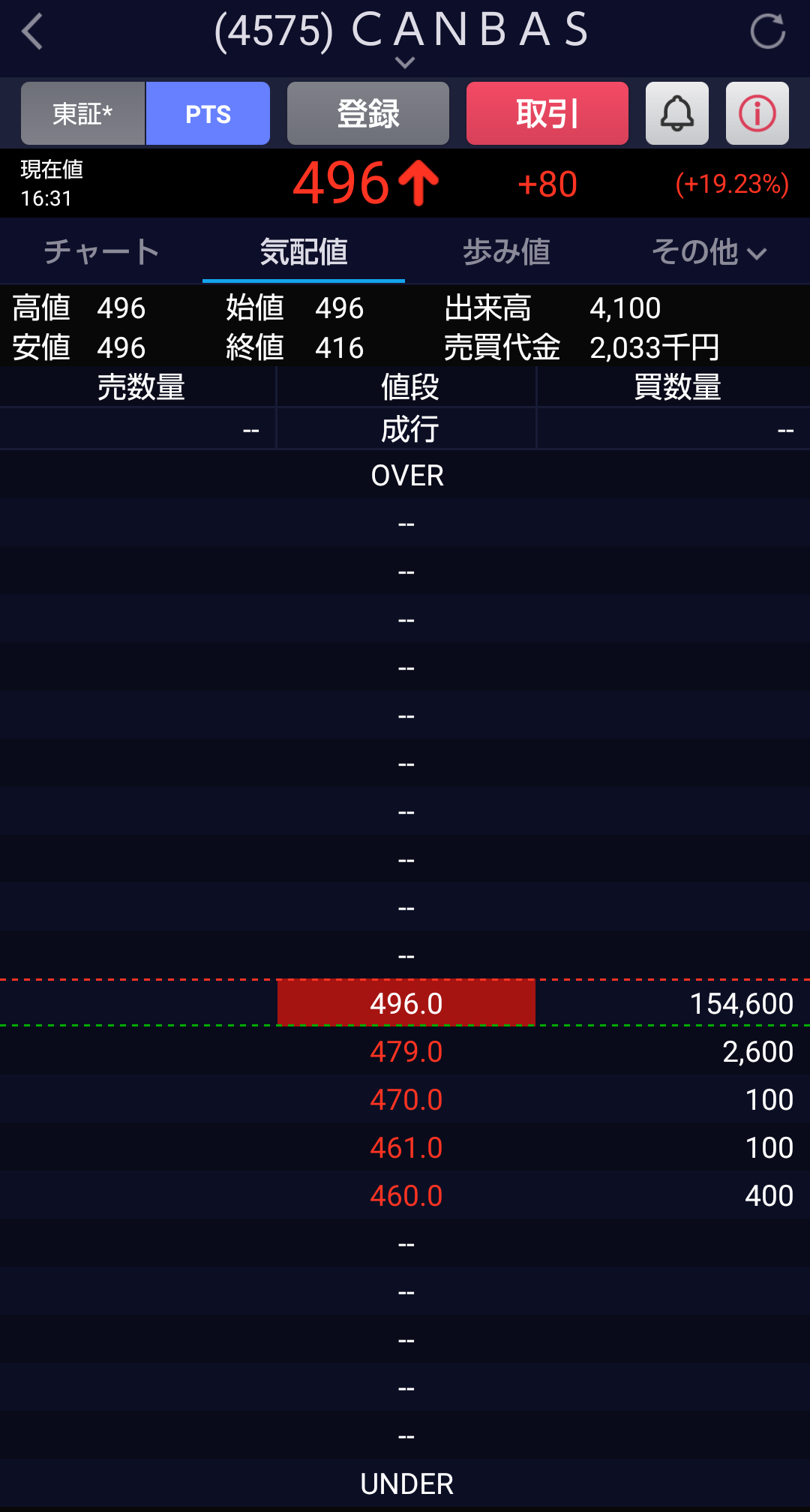
Task: Go back using the top-left arrow
Action: [32, 32]
